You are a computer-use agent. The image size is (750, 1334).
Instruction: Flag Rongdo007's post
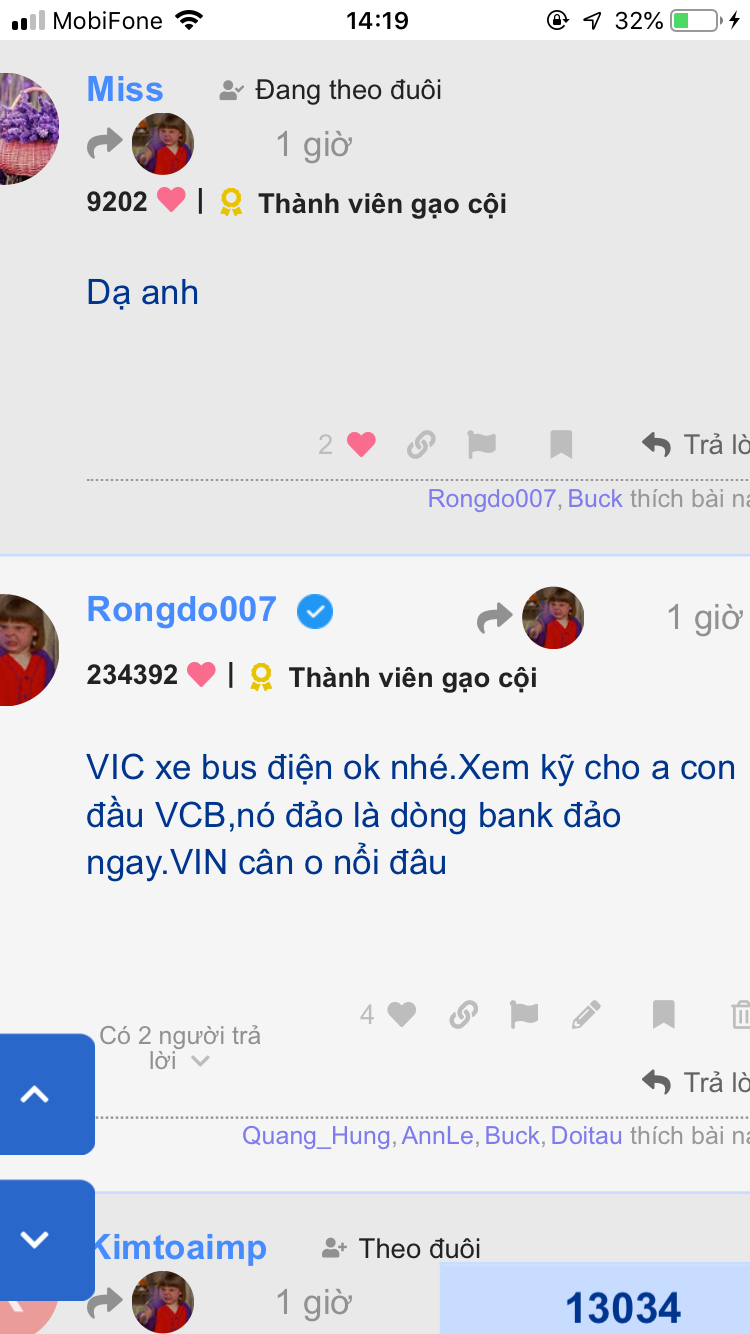tap(524, 1015)
